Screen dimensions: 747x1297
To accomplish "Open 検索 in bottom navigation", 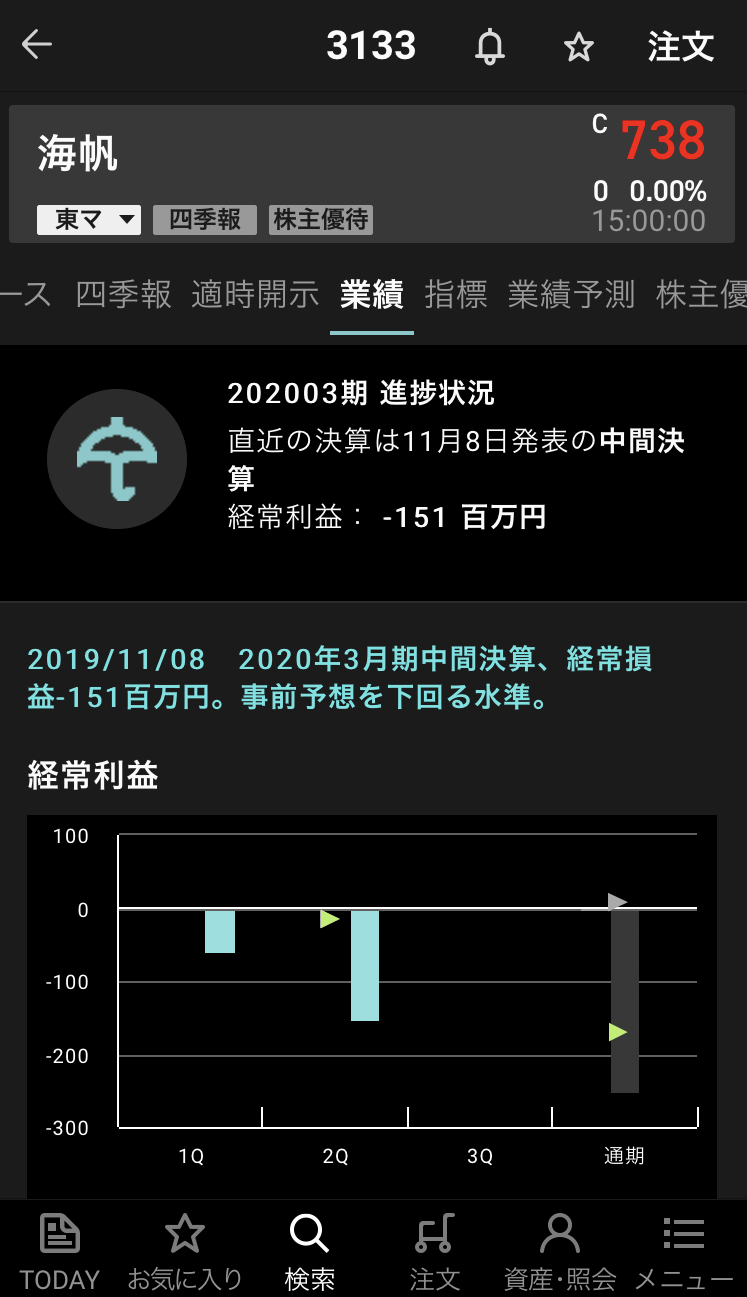I will (309, 1250).
